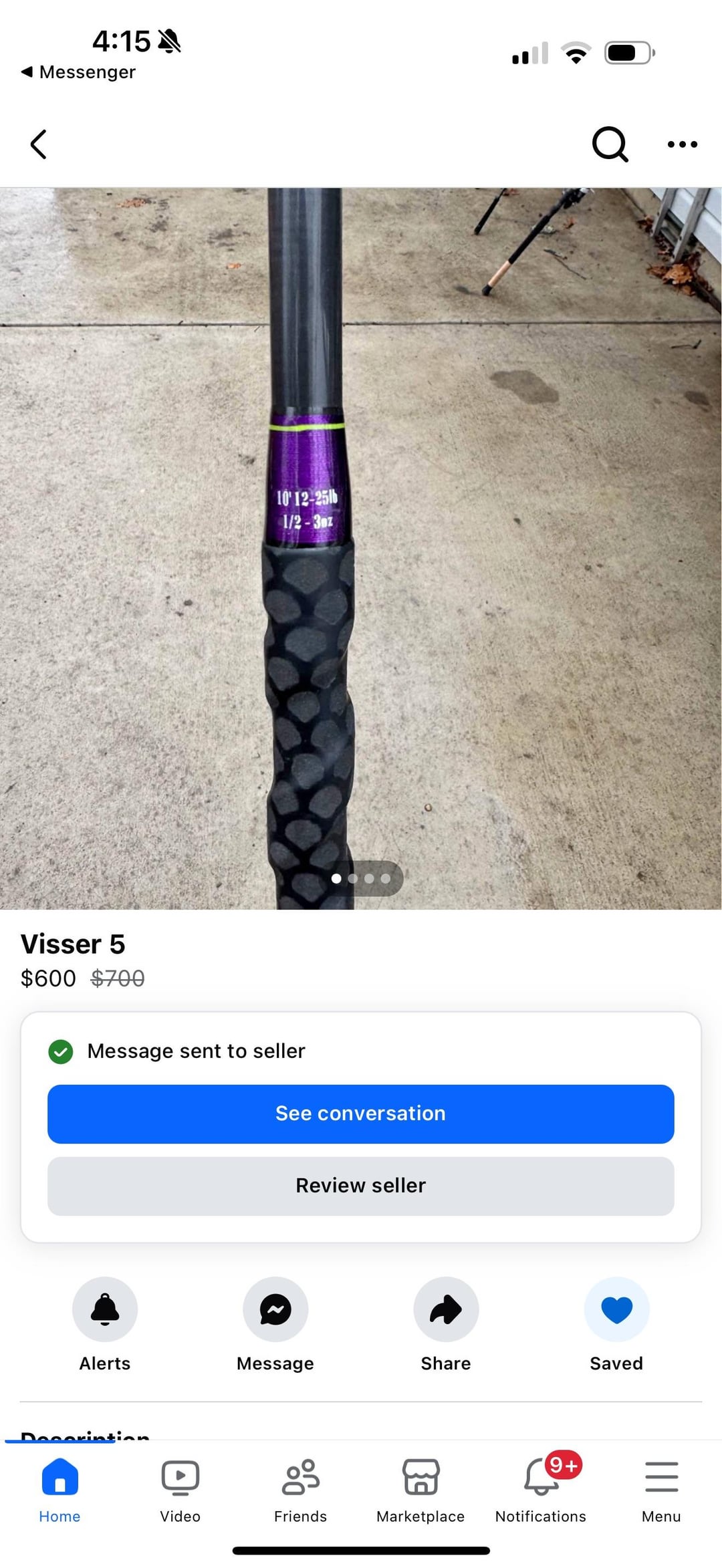Message the seller via Messenger icon
The width and height of the screenshot is (722, 1568).
coord(275,1309)
